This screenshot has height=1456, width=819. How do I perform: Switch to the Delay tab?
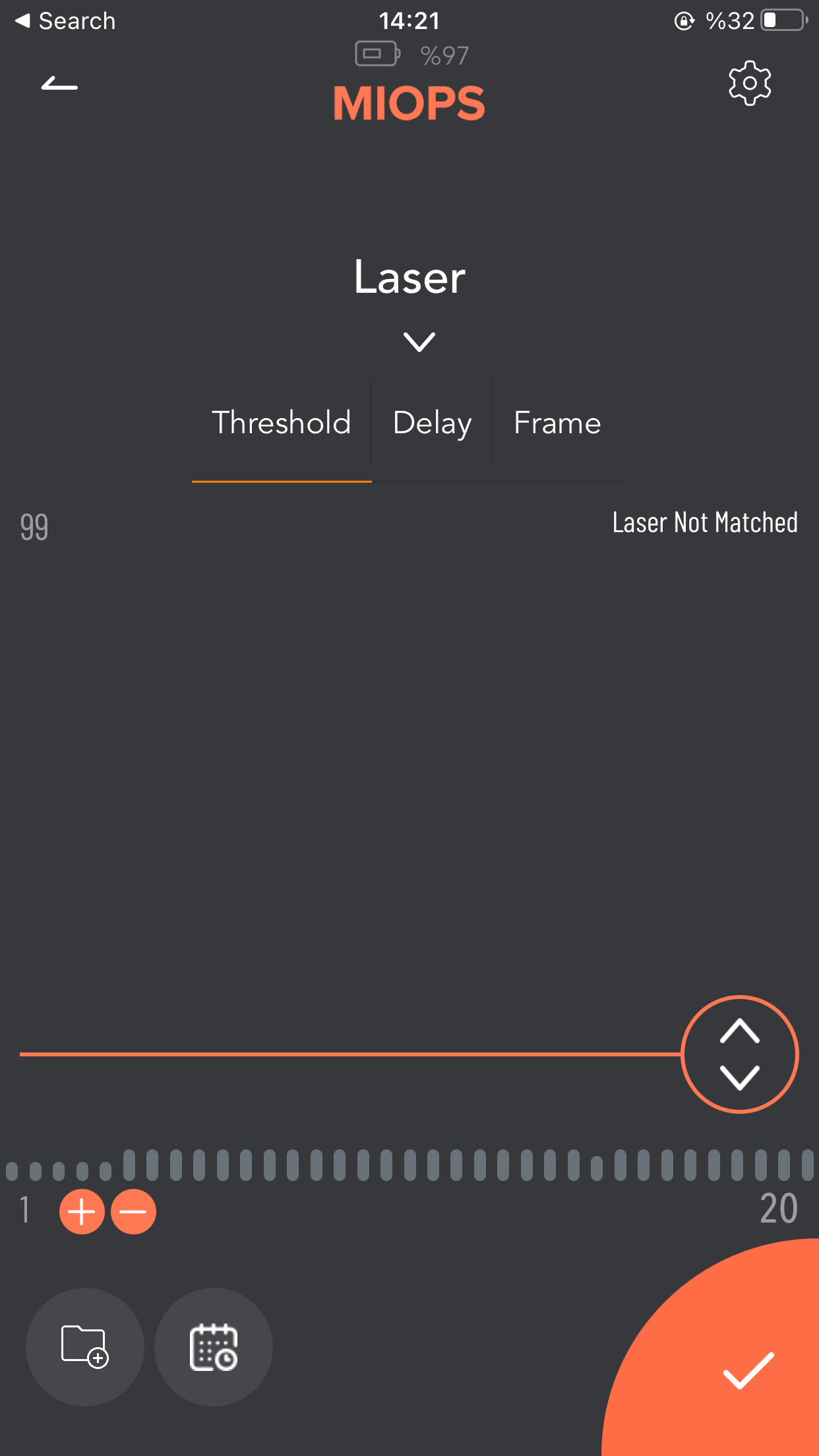coord(432,423)
